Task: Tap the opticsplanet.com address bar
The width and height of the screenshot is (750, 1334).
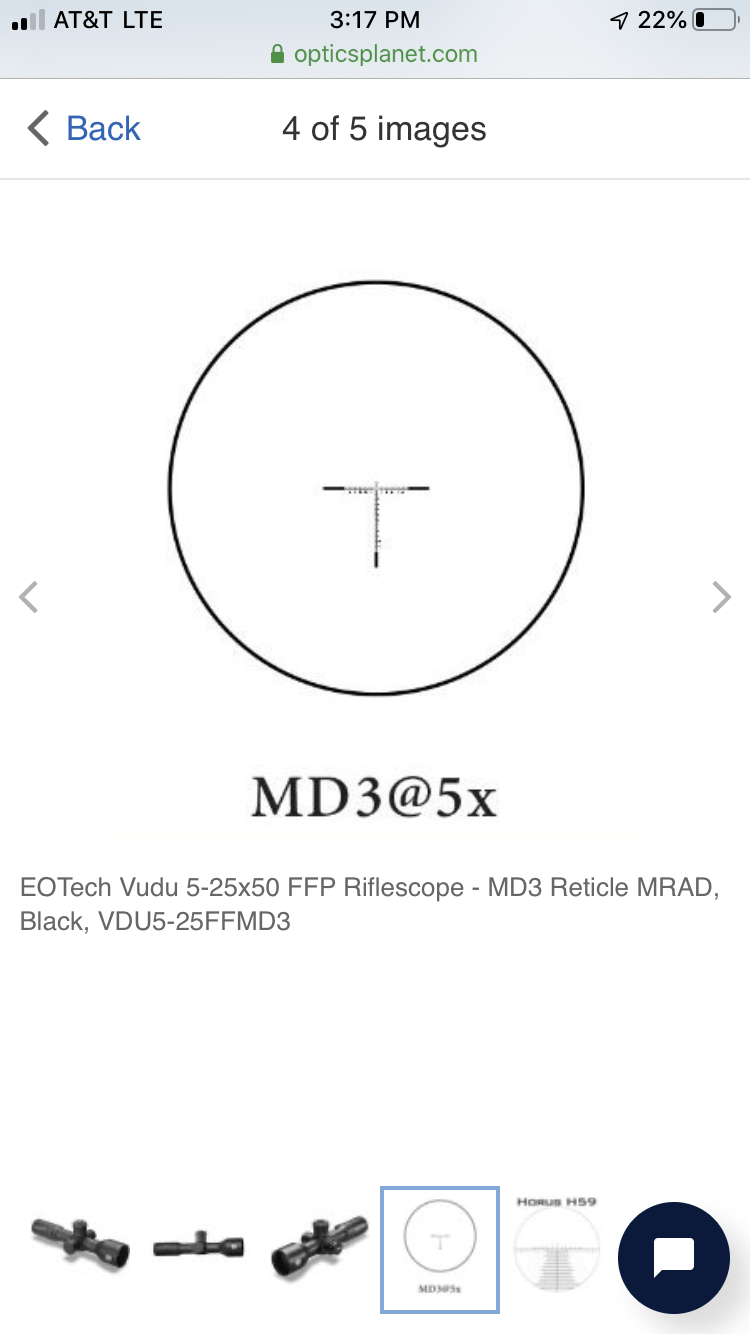Action: (x=375, y=54)
